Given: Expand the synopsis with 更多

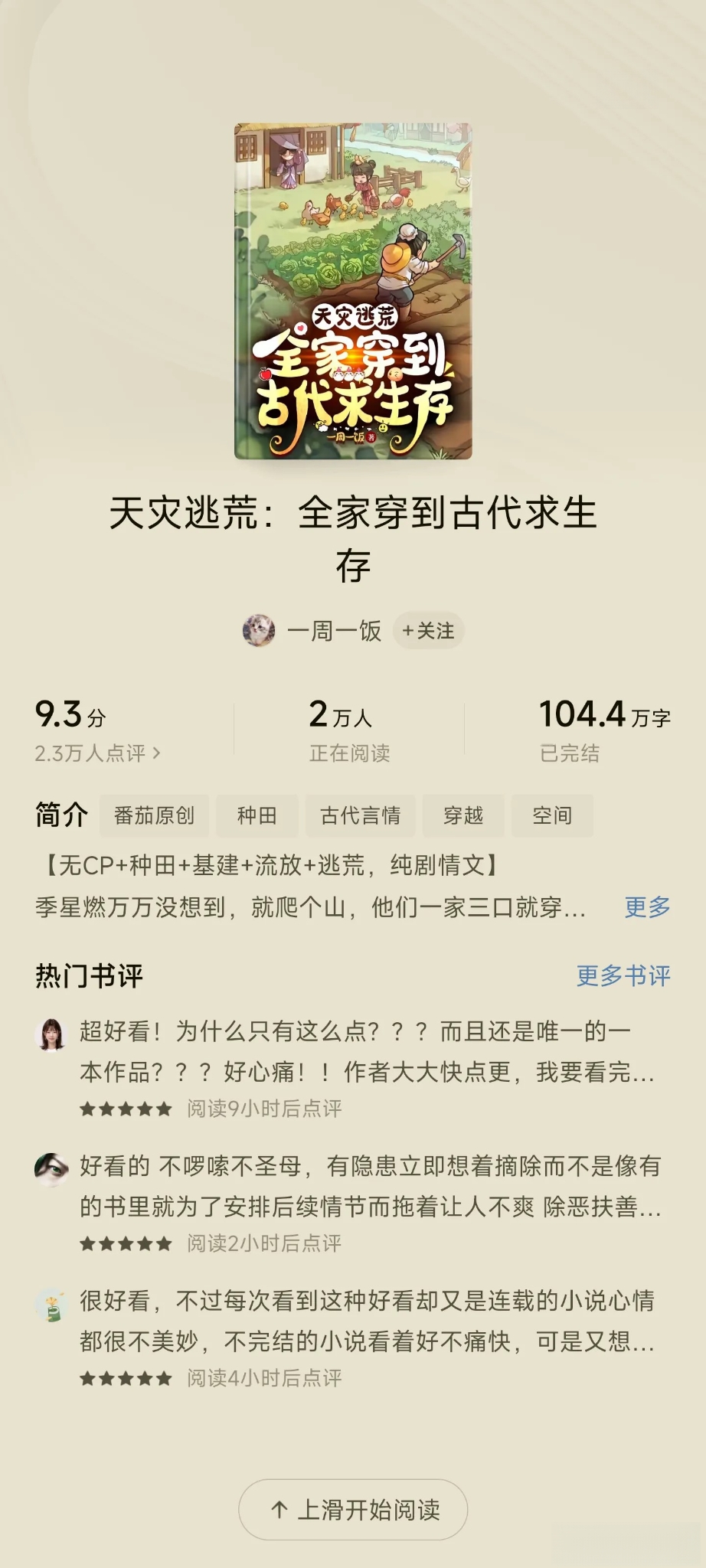Looking at the screenshot, I should pos(647,906).
